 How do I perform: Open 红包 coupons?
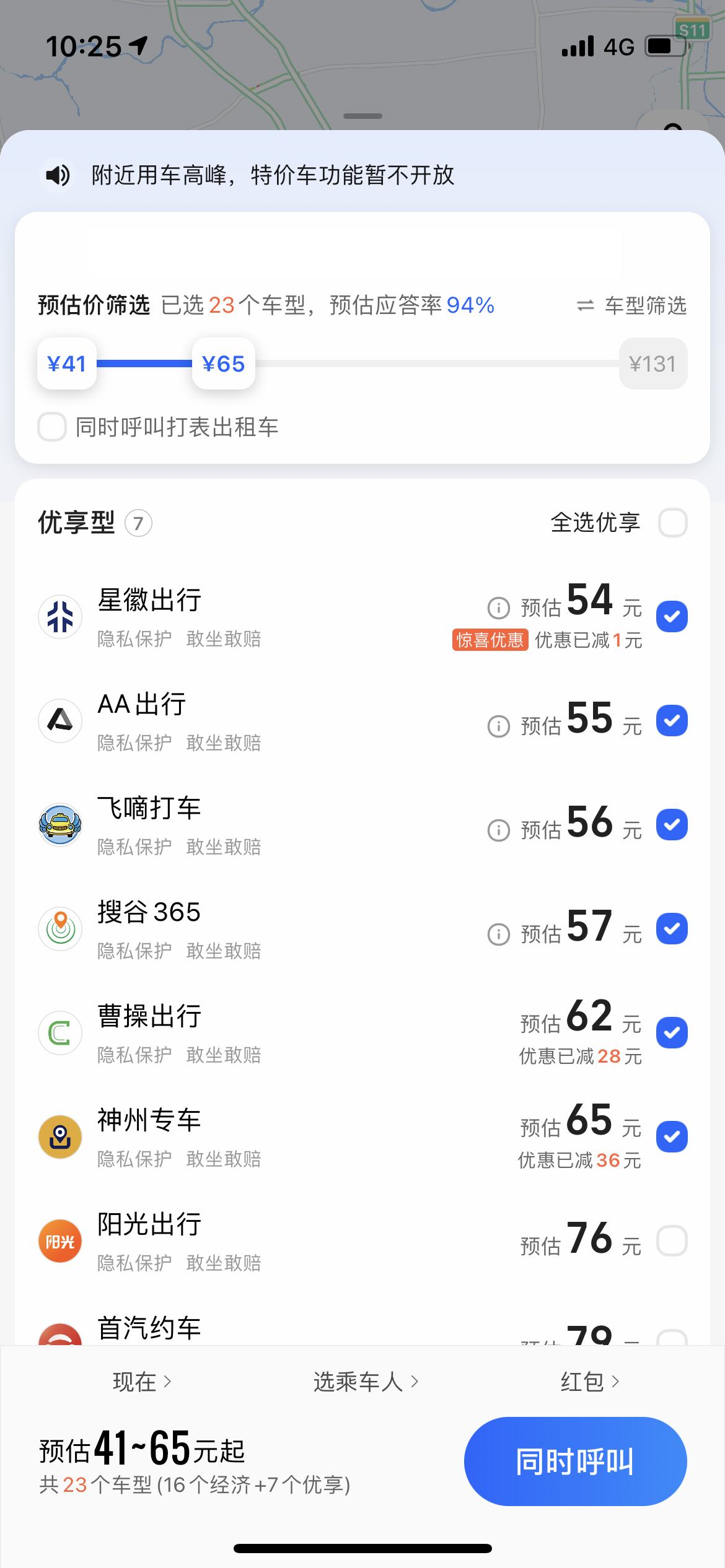(589, 1382)
